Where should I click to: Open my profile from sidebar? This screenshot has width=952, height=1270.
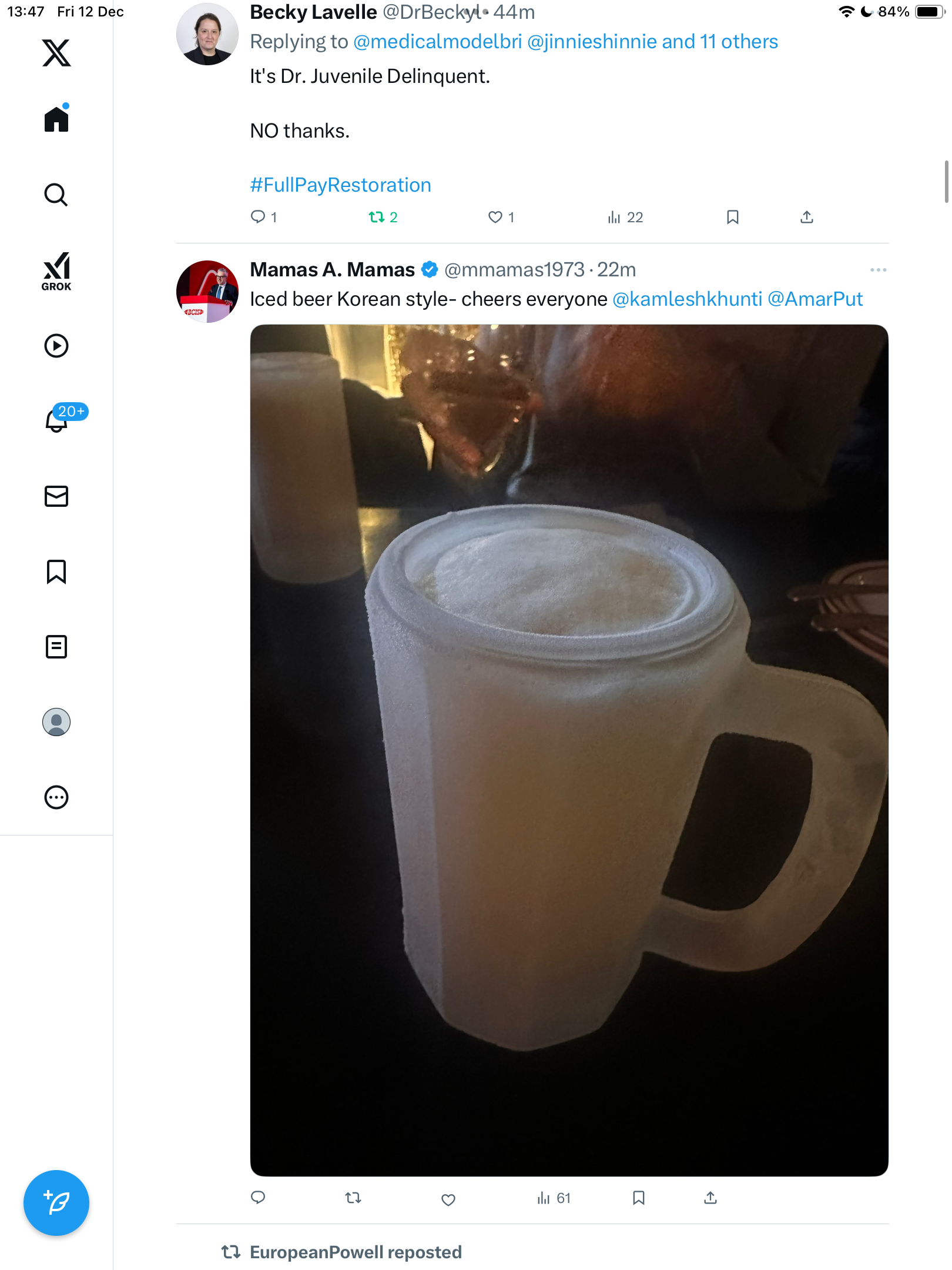pyautogui.click(x=56, y=722)
